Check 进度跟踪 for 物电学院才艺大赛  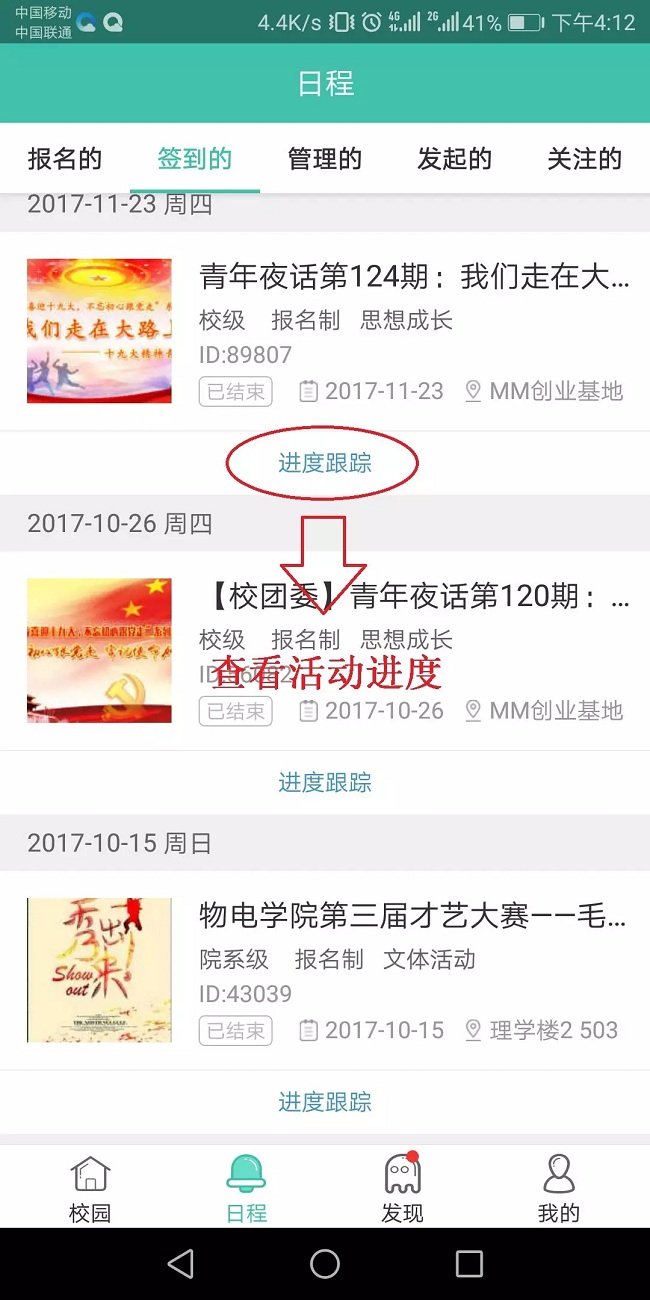[325, 1102]
